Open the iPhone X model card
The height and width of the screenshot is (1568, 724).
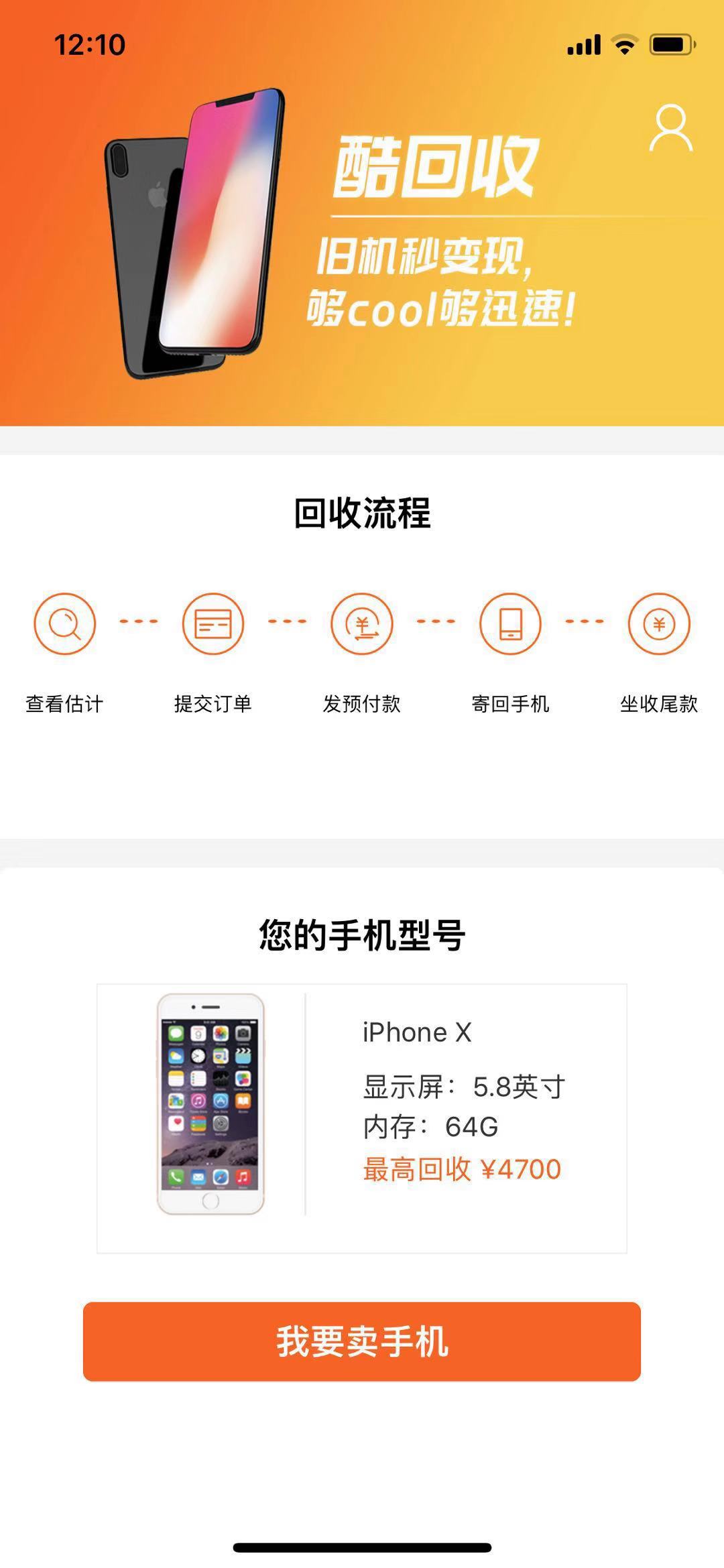tap(362, 1118)
